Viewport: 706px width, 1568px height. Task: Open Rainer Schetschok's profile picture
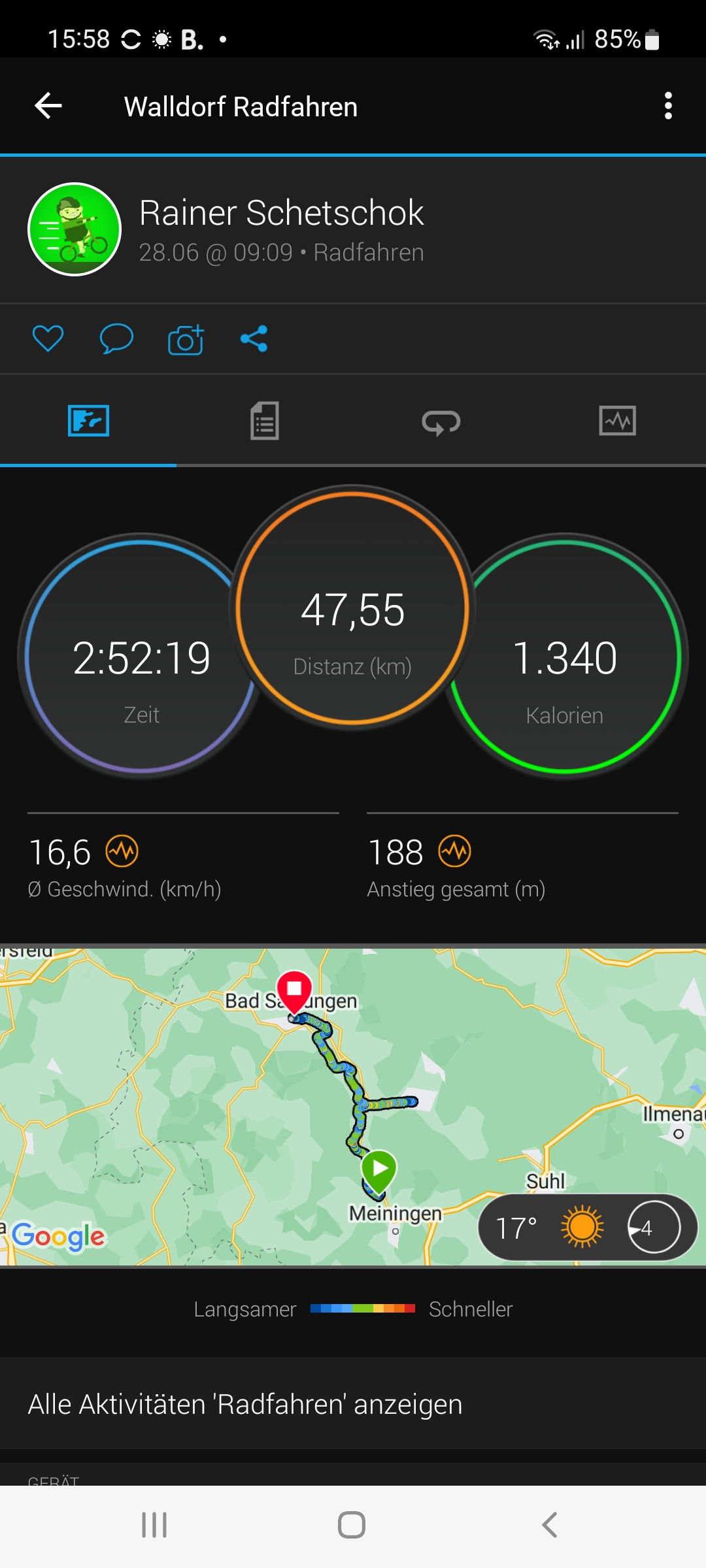75,229
